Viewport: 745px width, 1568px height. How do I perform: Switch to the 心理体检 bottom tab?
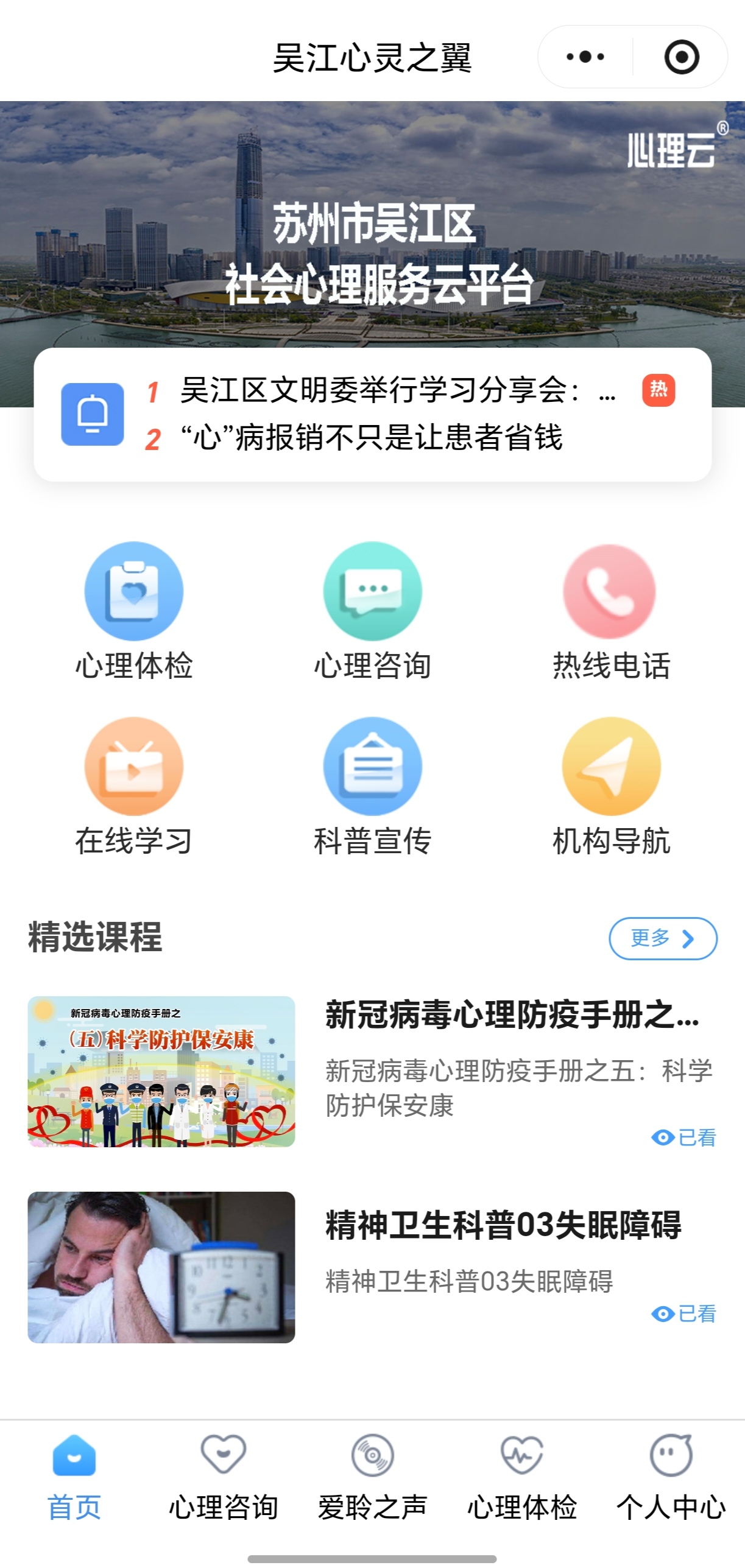click(522, 1476)
